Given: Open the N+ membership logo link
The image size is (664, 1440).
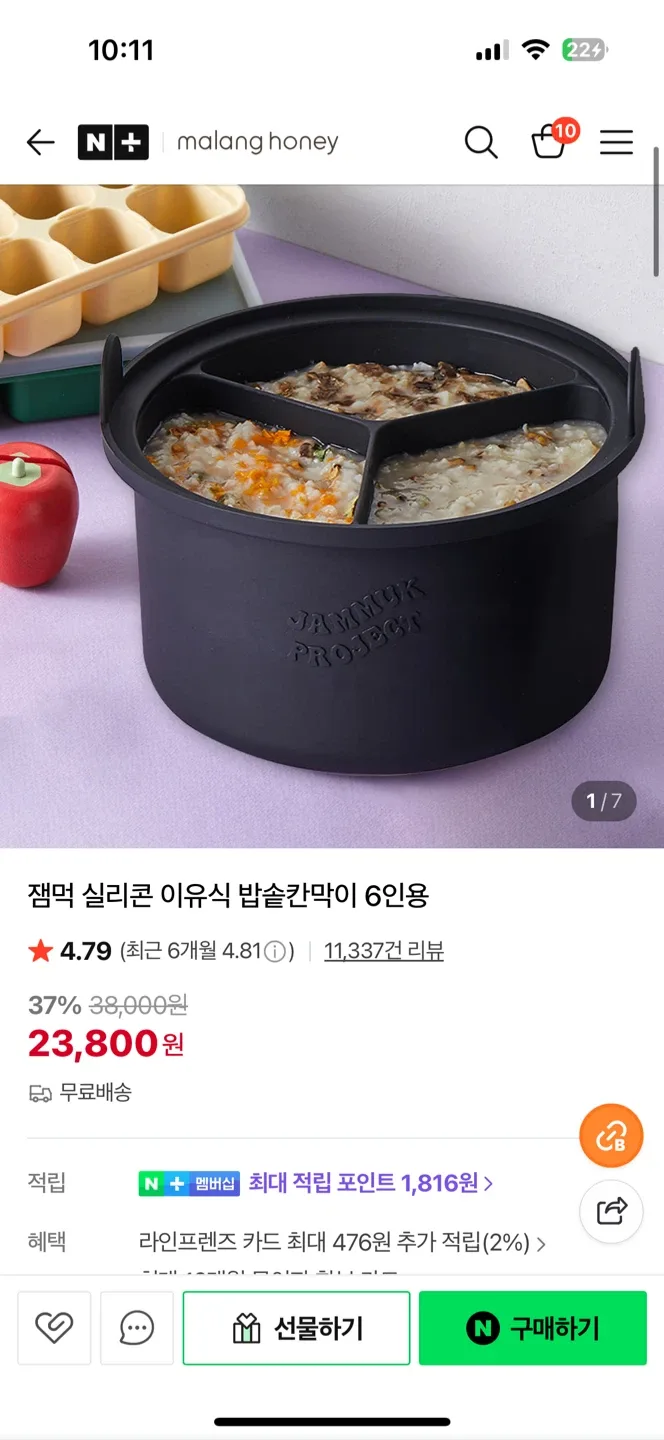Looking at the screenshot, I should click(x=113, y=143).
